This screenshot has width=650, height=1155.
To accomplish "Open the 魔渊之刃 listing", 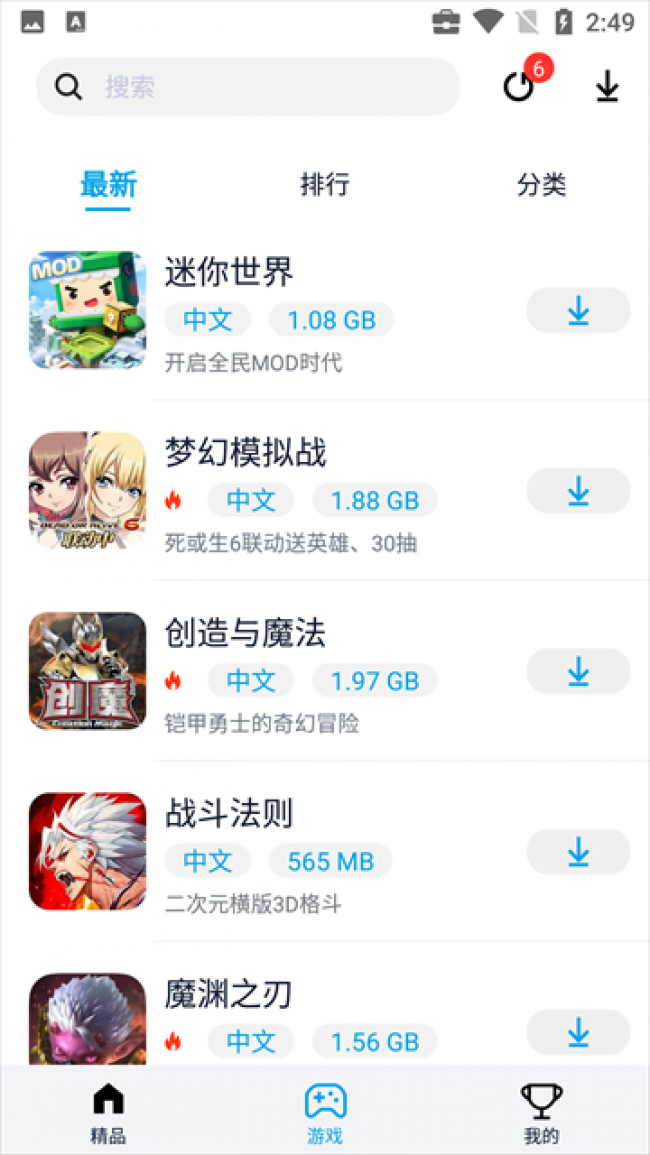I will [x=229, y=994].
